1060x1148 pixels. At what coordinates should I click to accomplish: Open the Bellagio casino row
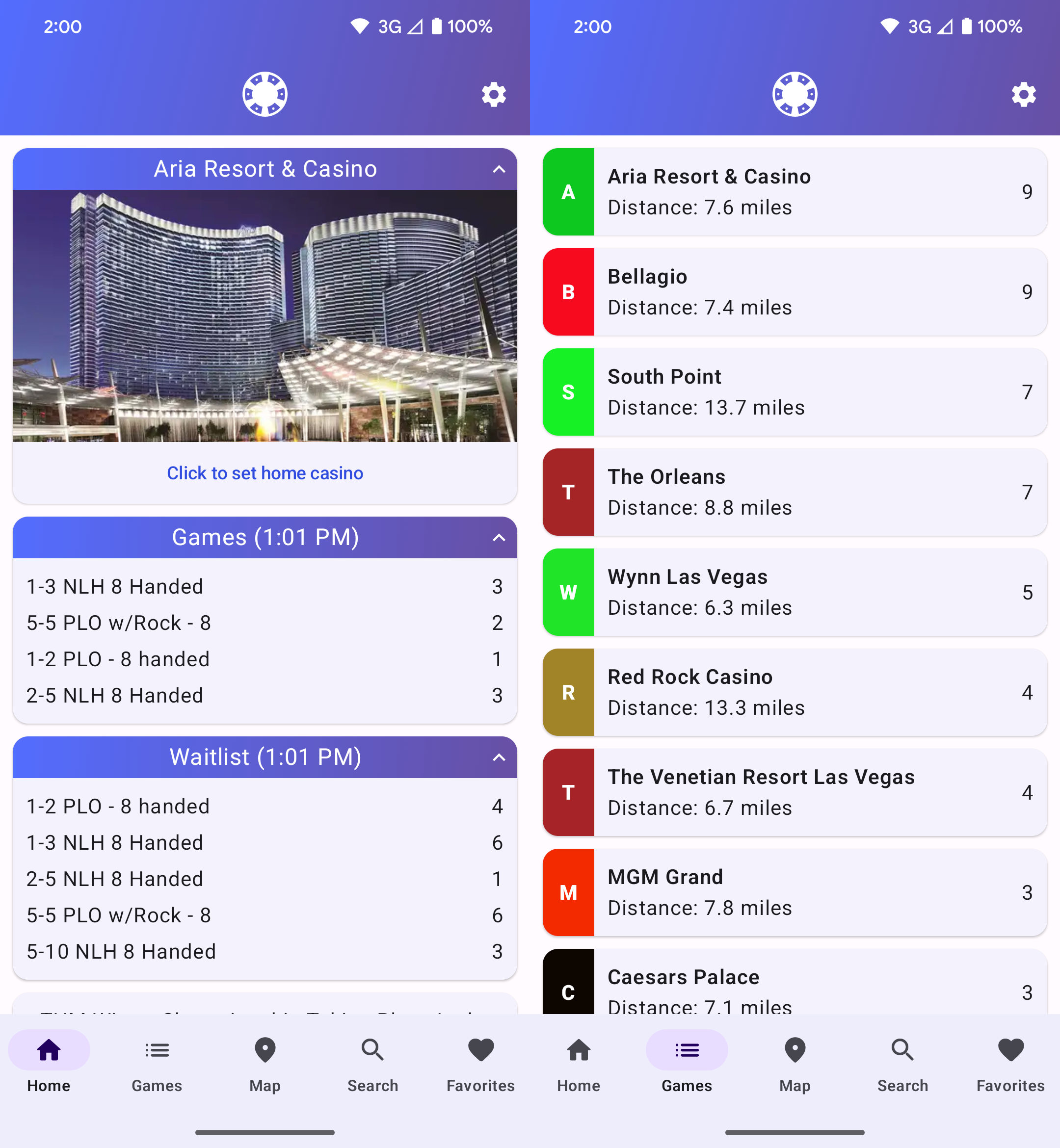tap(795, 292)
